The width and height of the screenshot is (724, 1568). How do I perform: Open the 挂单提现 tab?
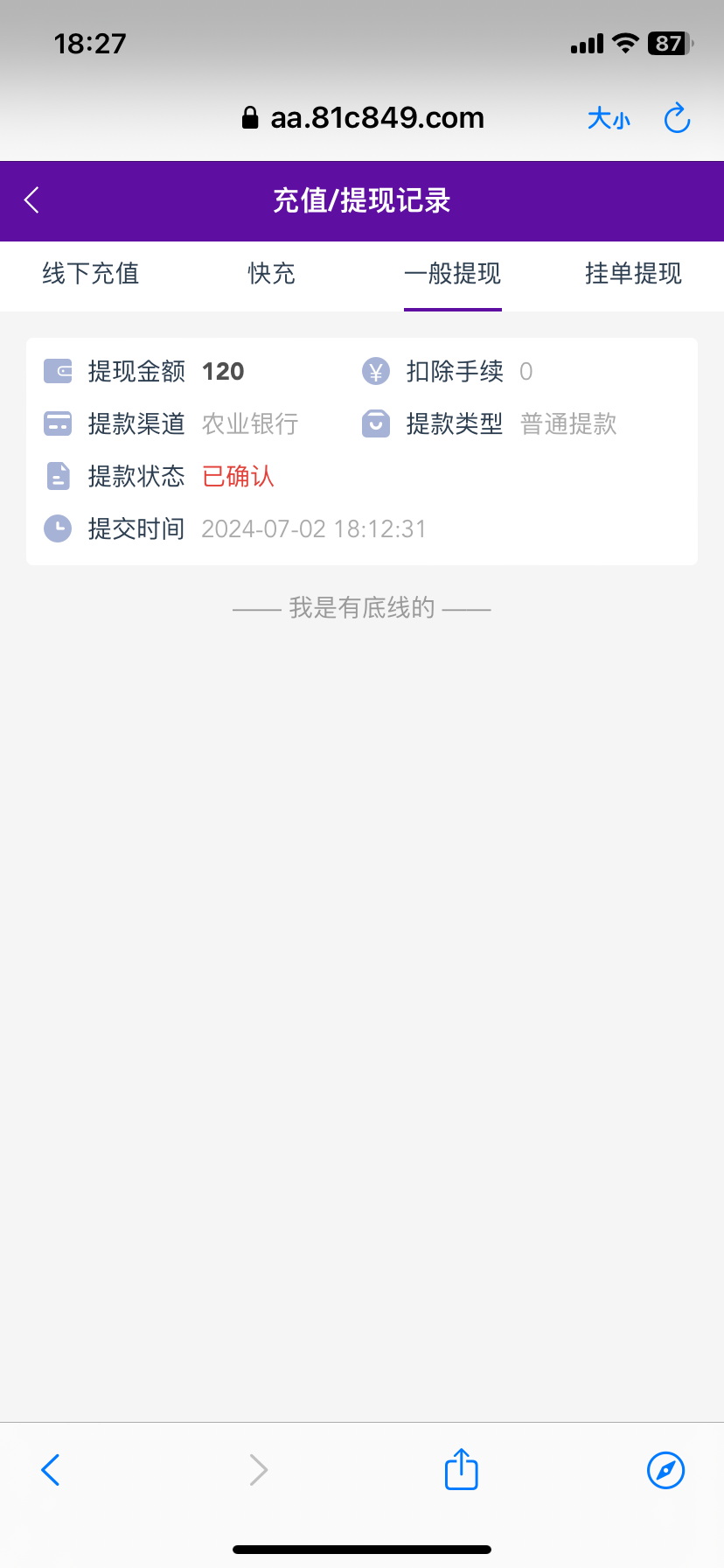tap(633, 274)
